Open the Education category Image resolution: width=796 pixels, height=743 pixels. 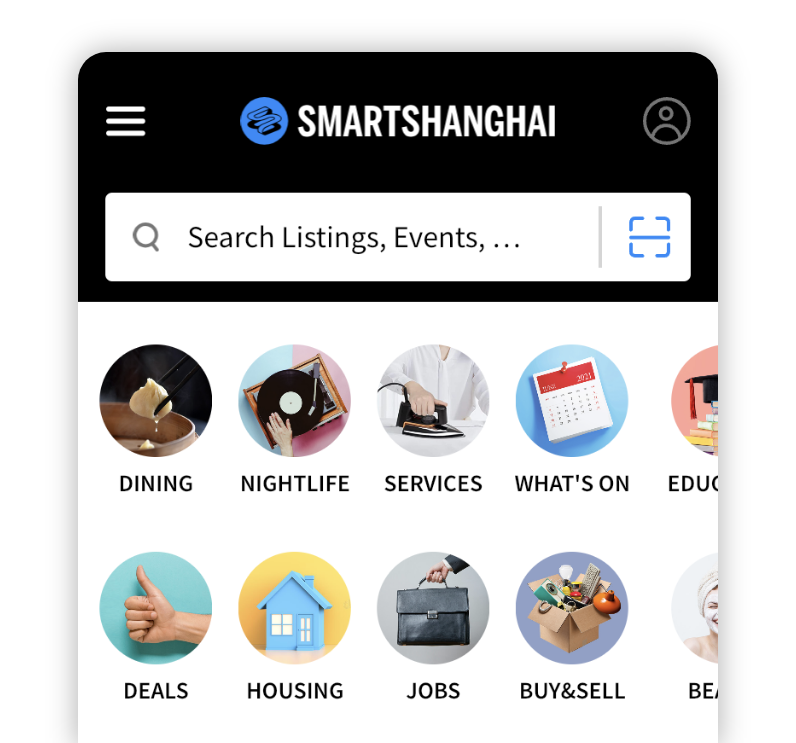(x=696, y=401)
